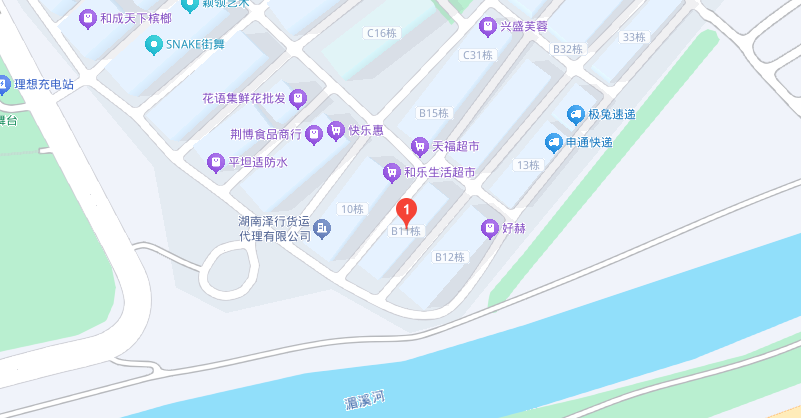
Task: Select the 和成天下槟榔 shop marker
Action: [87, 18]
